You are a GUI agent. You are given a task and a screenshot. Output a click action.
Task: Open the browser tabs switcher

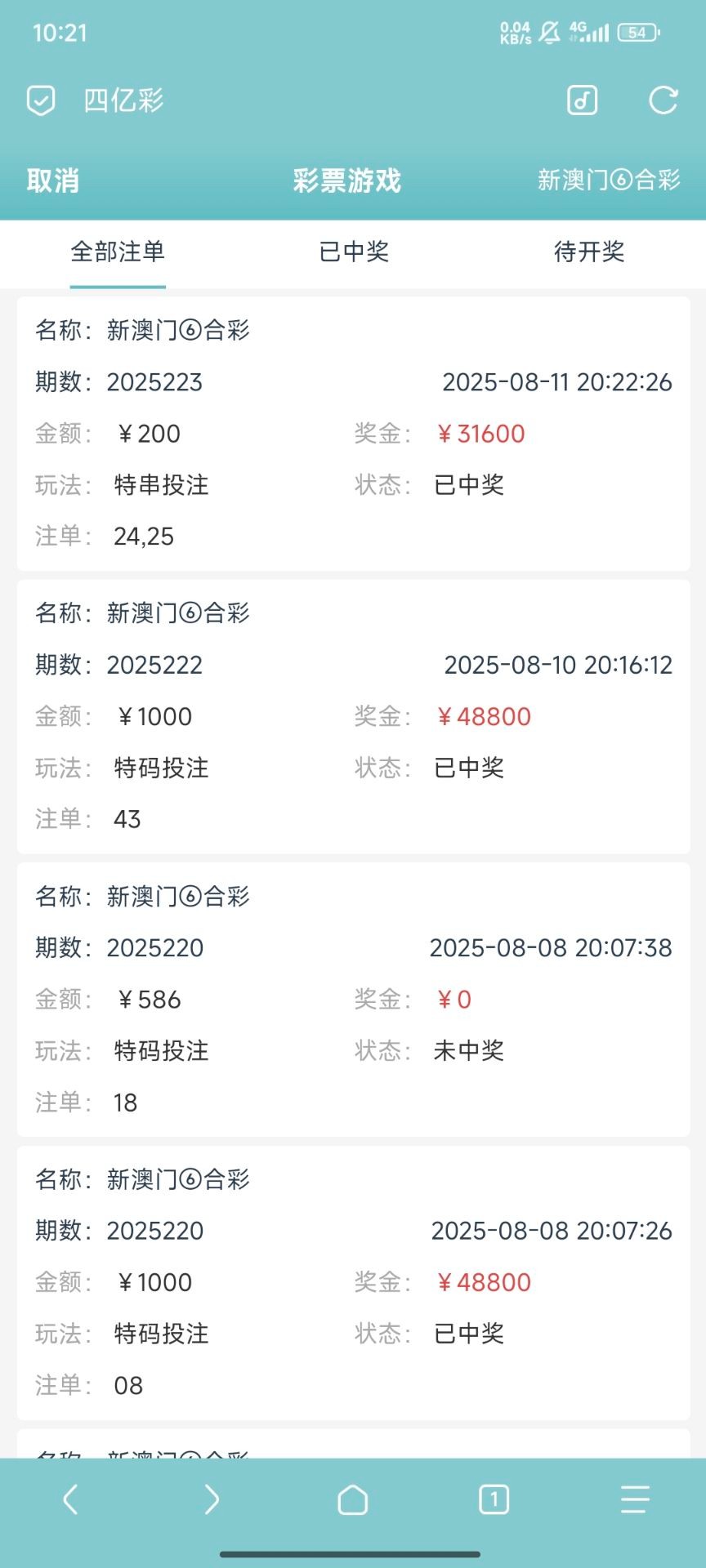pos(494,1499)
